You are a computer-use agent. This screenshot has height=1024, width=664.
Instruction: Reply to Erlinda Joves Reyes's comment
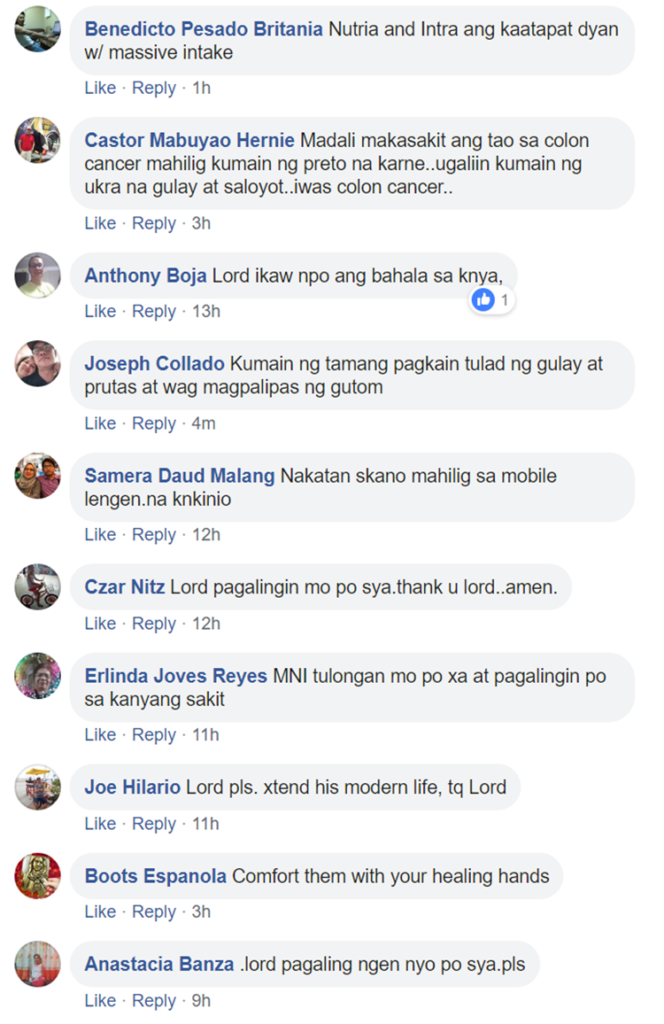tap(154, 734)
